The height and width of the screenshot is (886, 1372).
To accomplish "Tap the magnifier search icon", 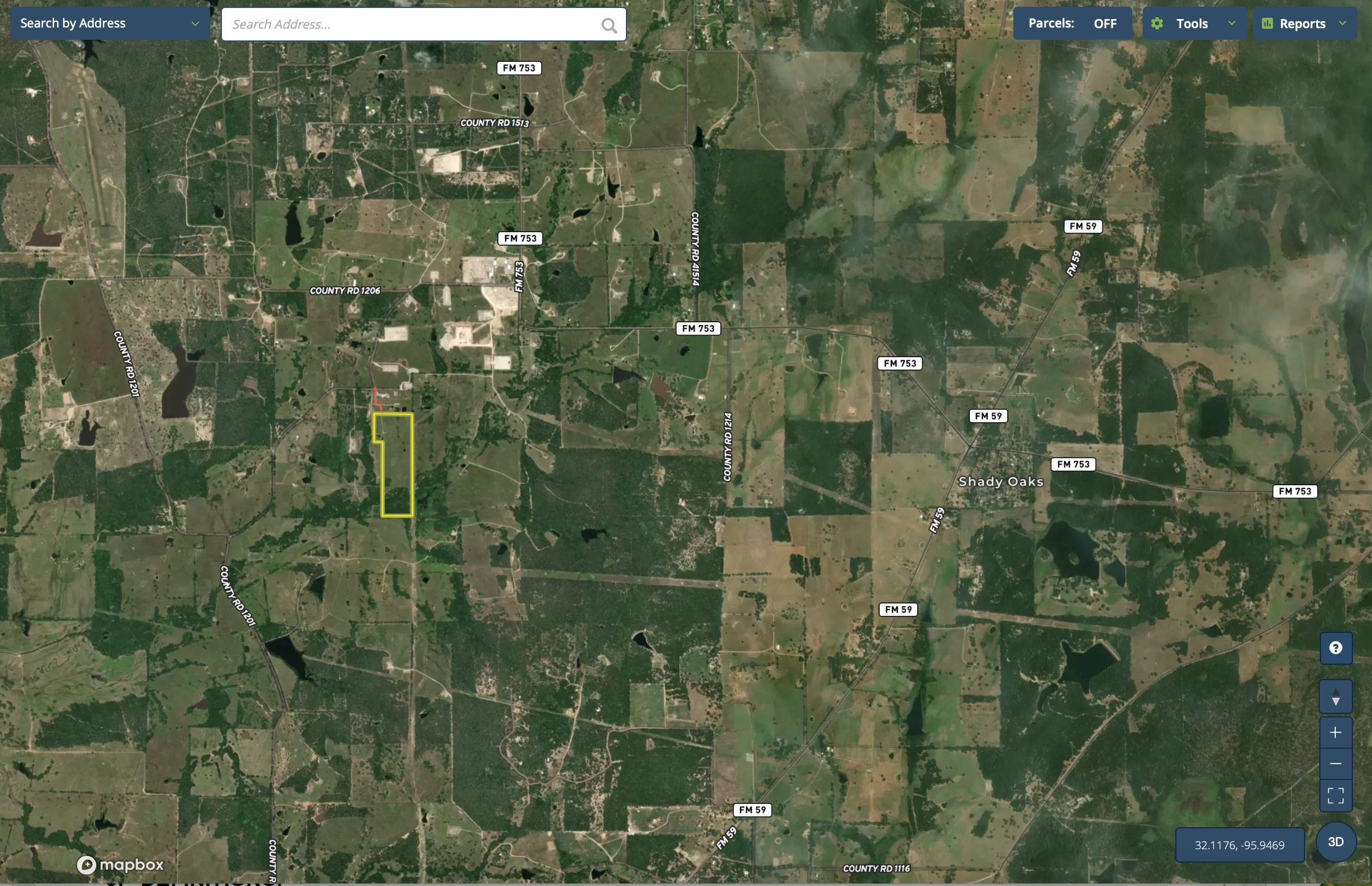I will [x=609, y=25].
